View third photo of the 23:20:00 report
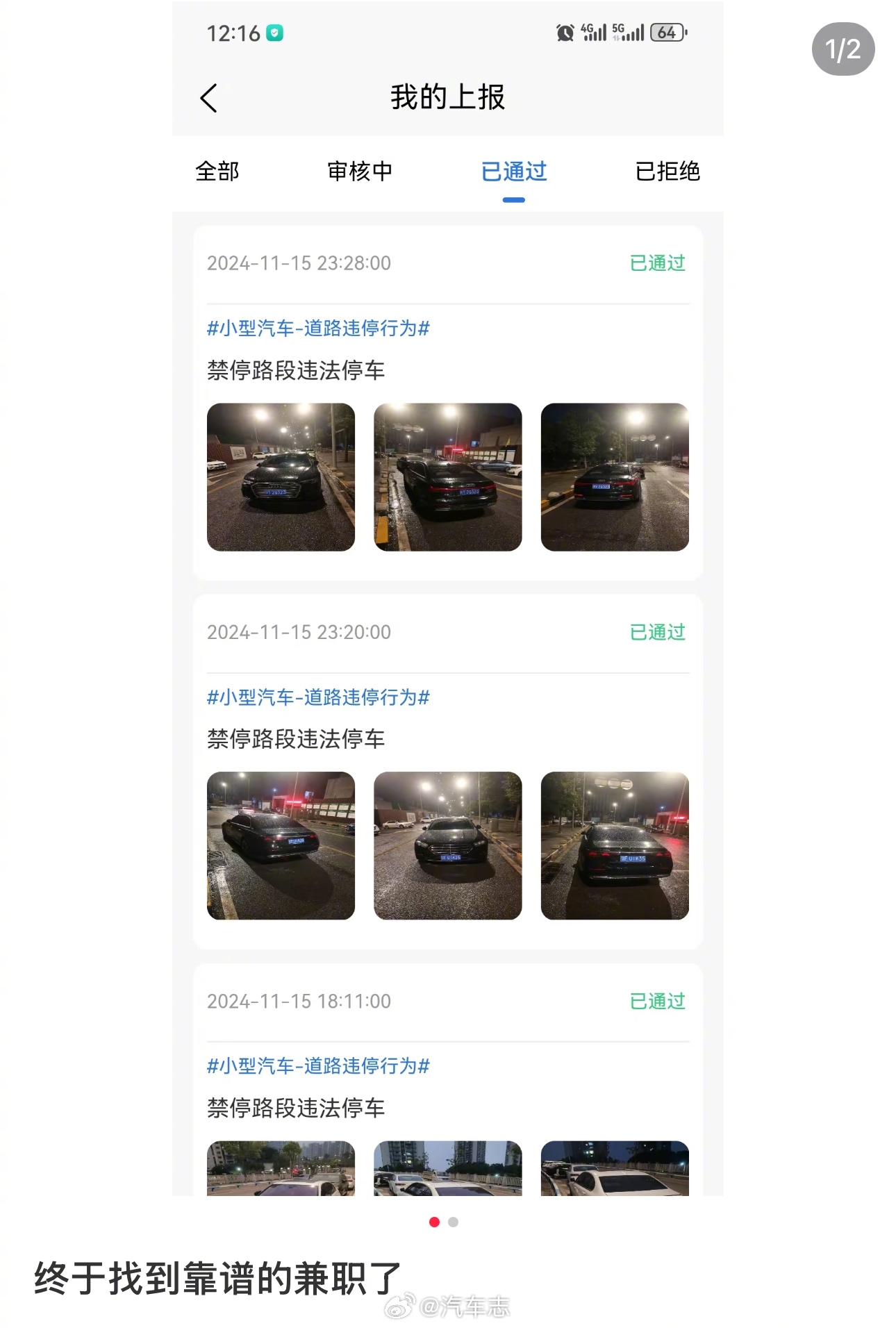The image size is (896, 1328). coord(615,845)
